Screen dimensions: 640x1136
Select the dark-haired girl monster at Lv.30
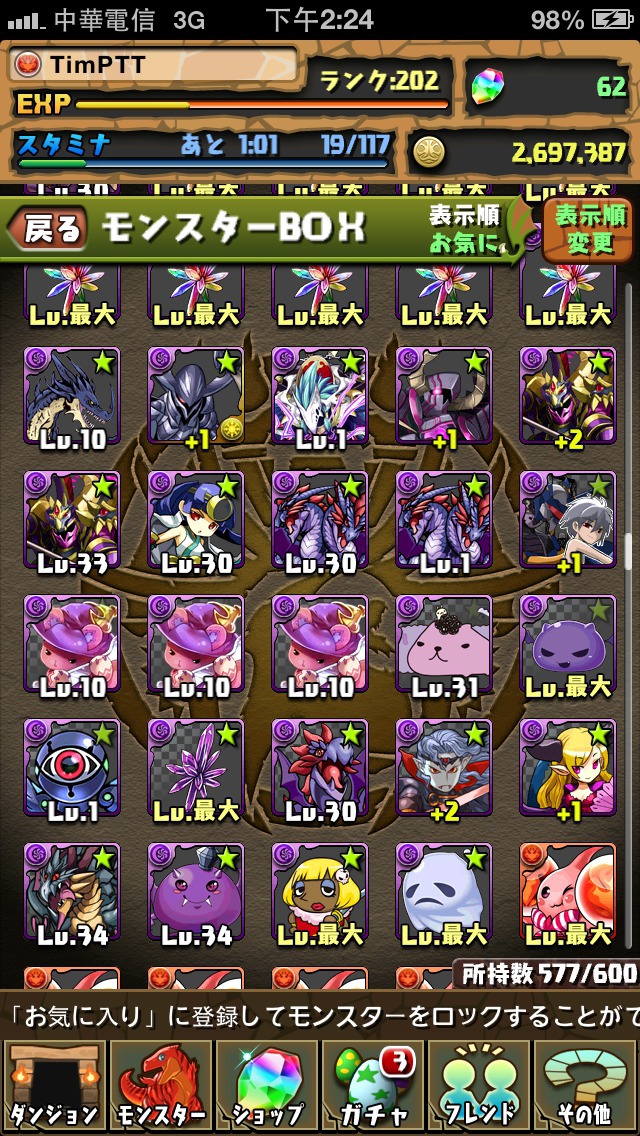pos(196,520)
